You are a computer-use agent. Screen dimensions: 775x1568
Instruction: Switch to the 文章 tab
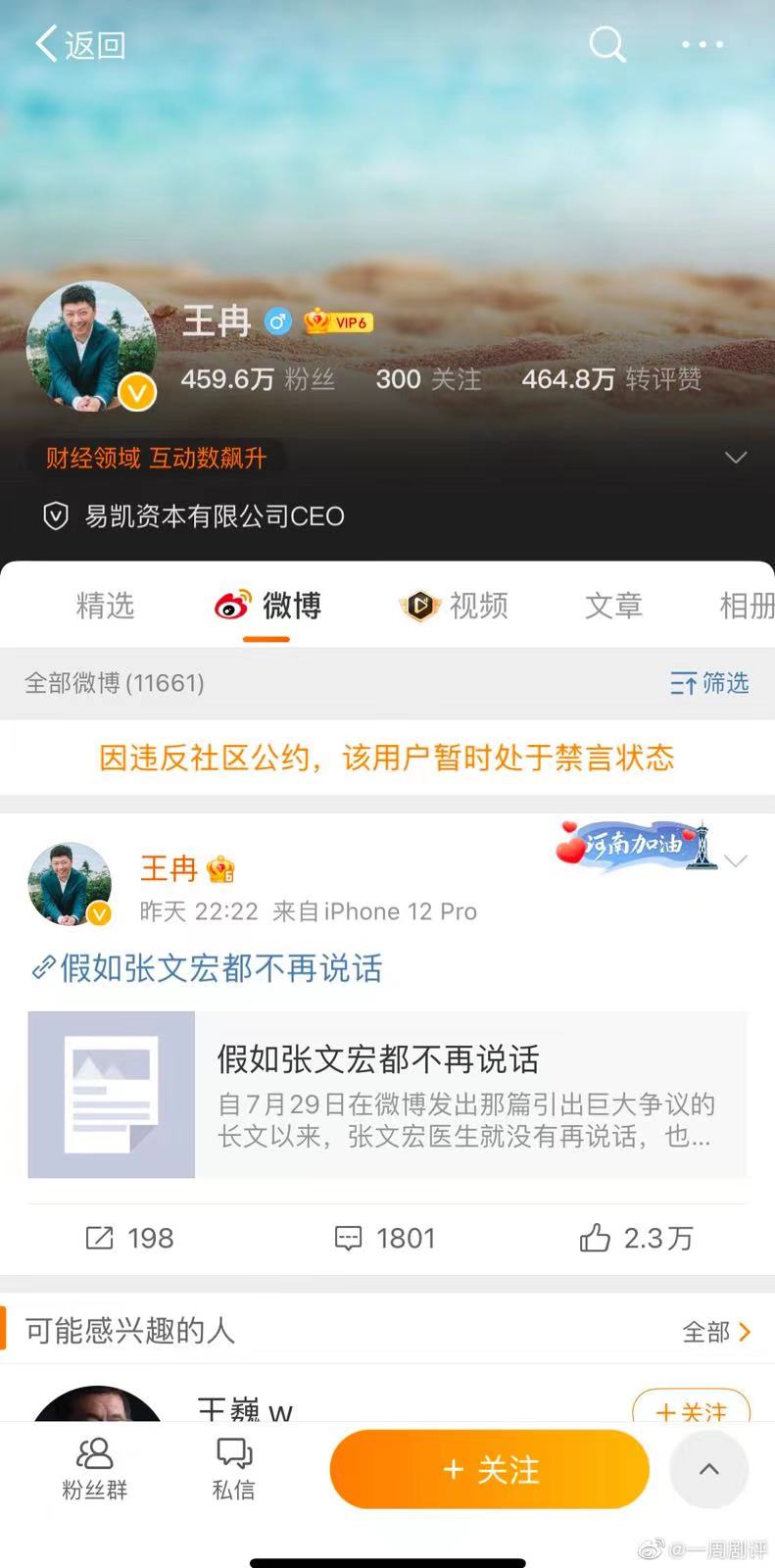[613, 606]
